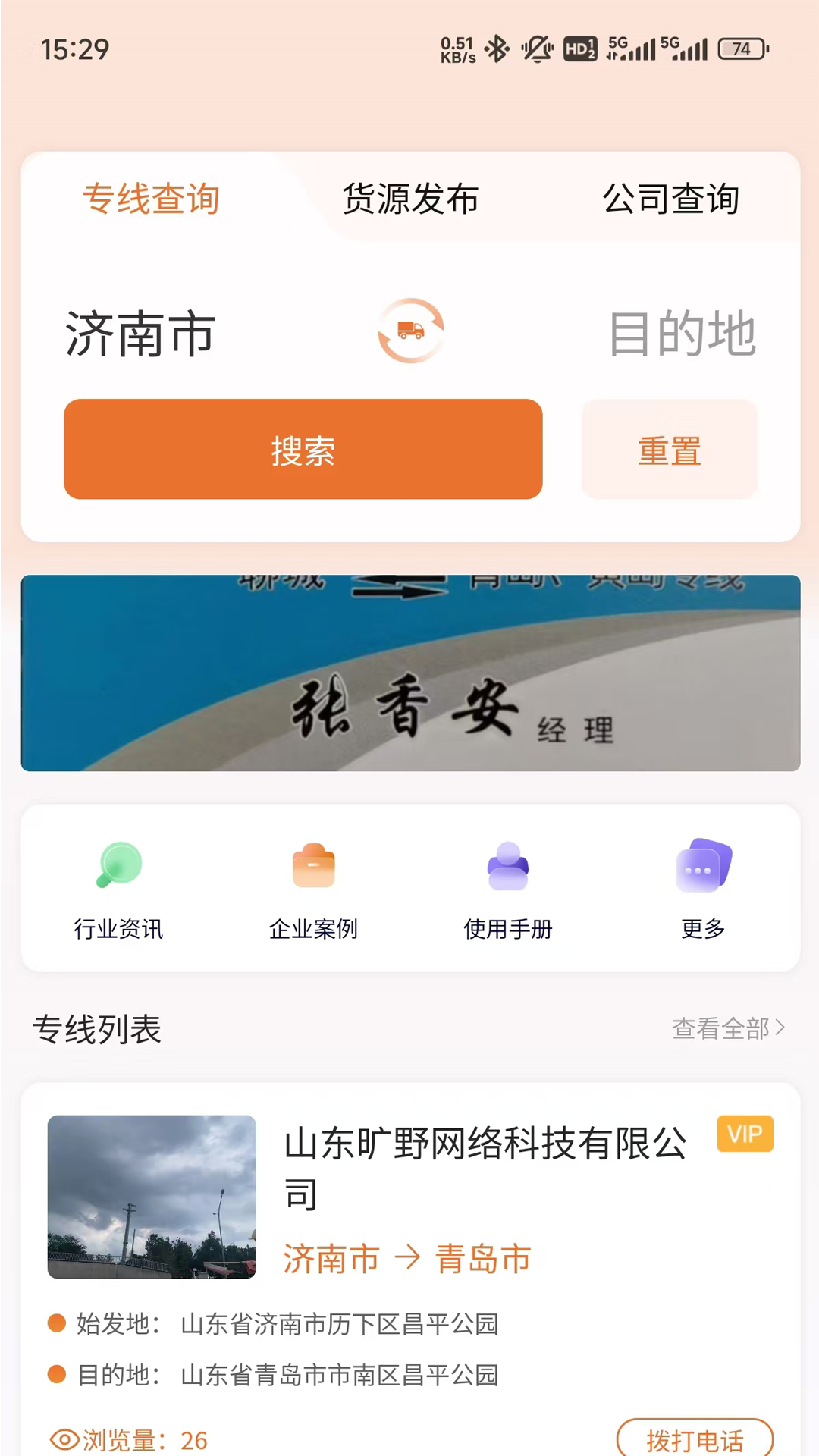The image size is (819, 1456).
Task: Switch to the 货源发布 tab
Action: pos(410,199)
